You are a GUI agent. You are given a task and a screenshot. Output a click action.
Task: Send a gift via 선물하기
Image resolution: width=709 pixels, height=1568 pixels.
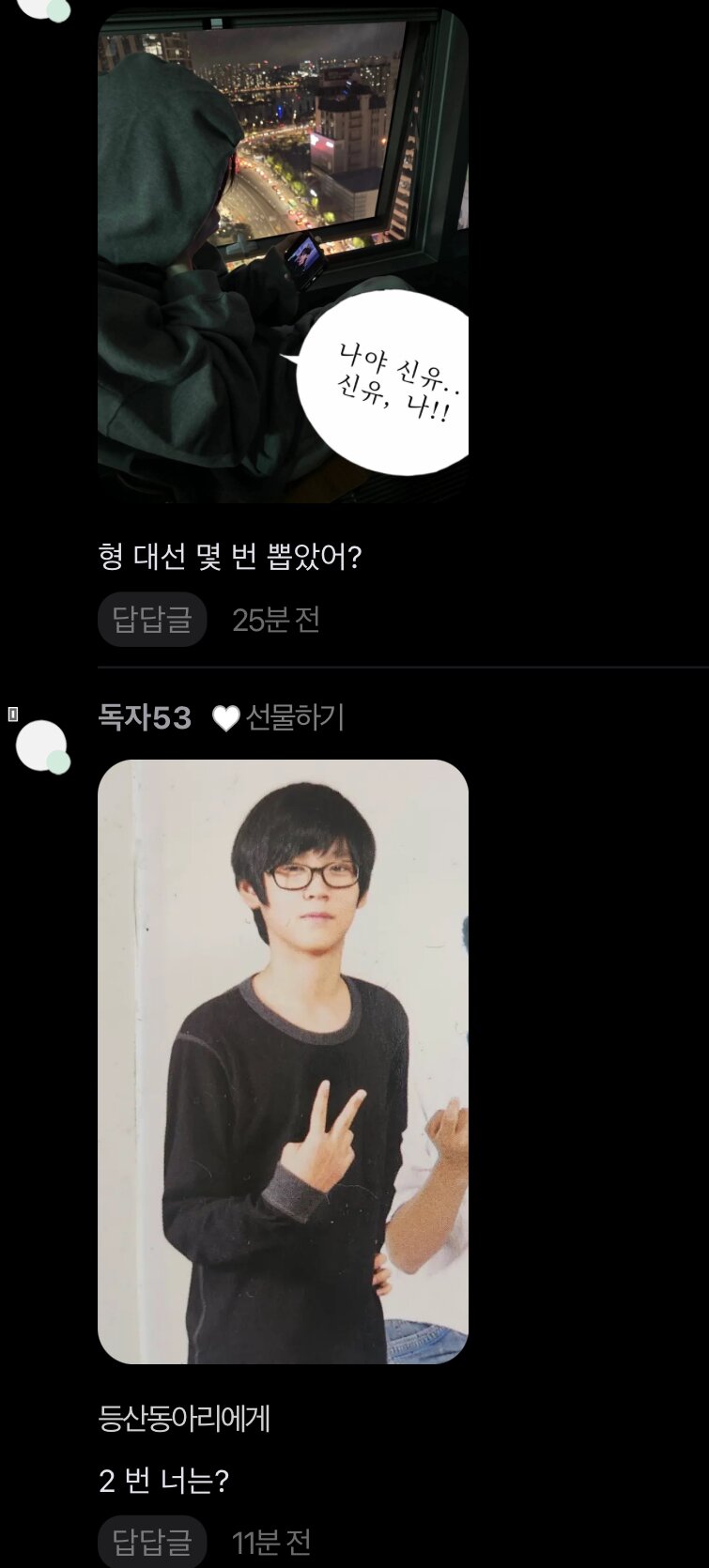pos(279,718)
